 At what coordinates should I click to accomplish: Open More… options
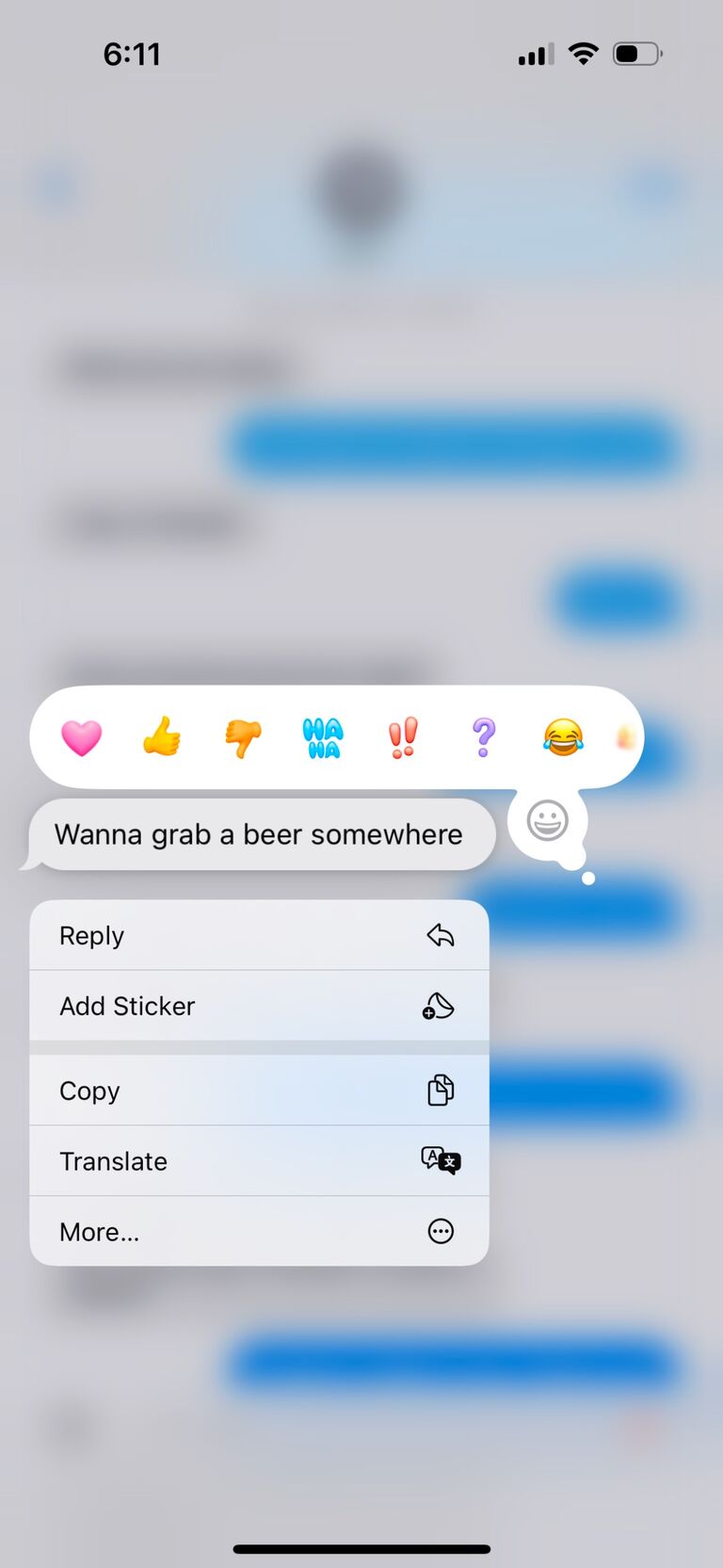pos(259,1232)
